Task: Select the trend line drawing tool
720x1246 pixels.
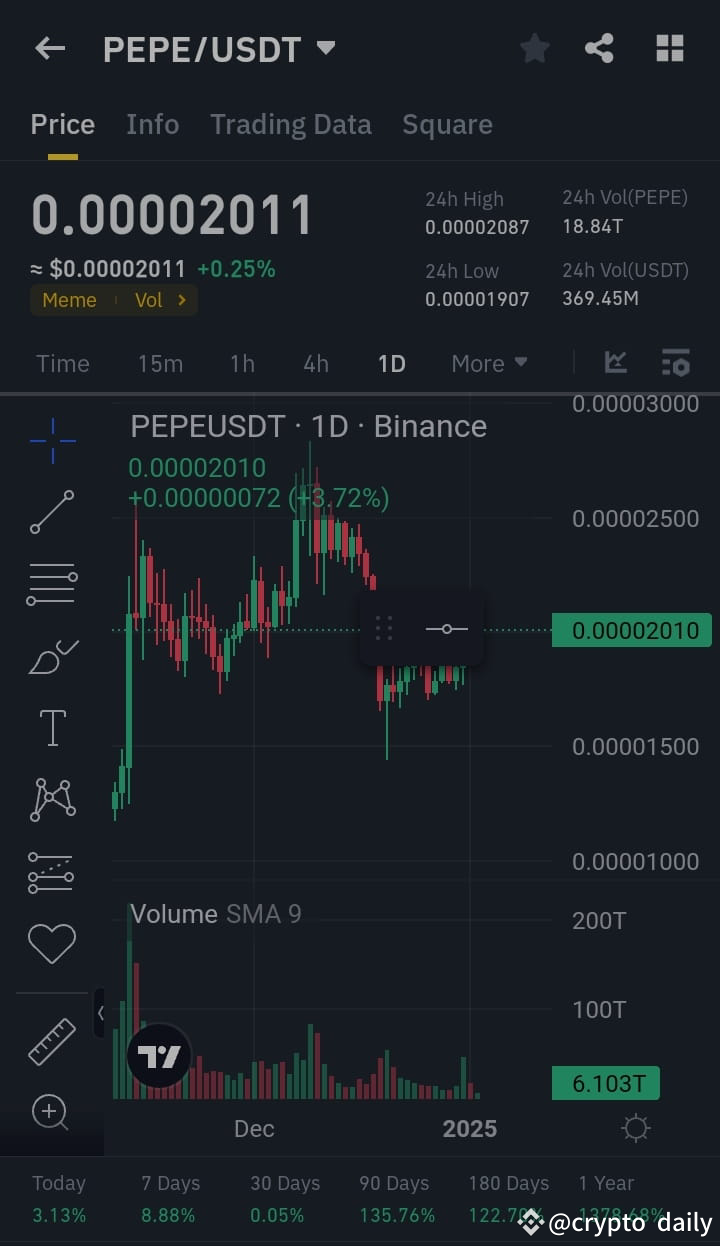Action: click(x=52, y=512)
